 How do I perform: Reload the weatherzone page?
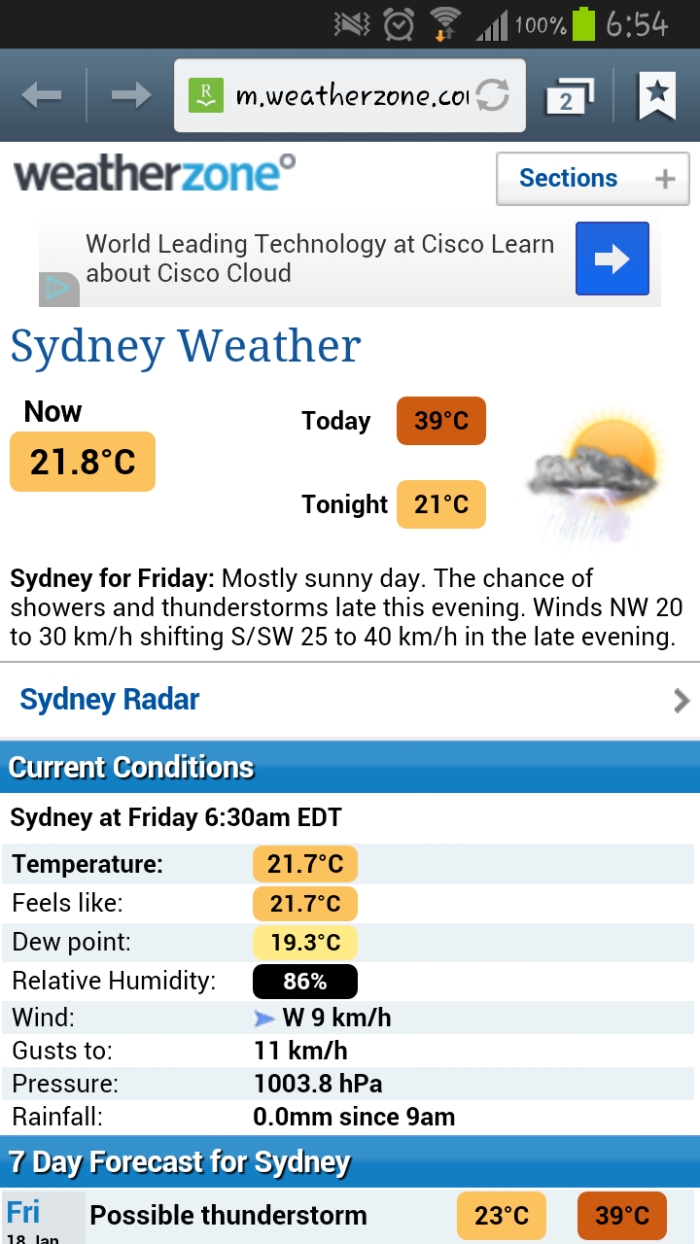[x=492, y=96]
